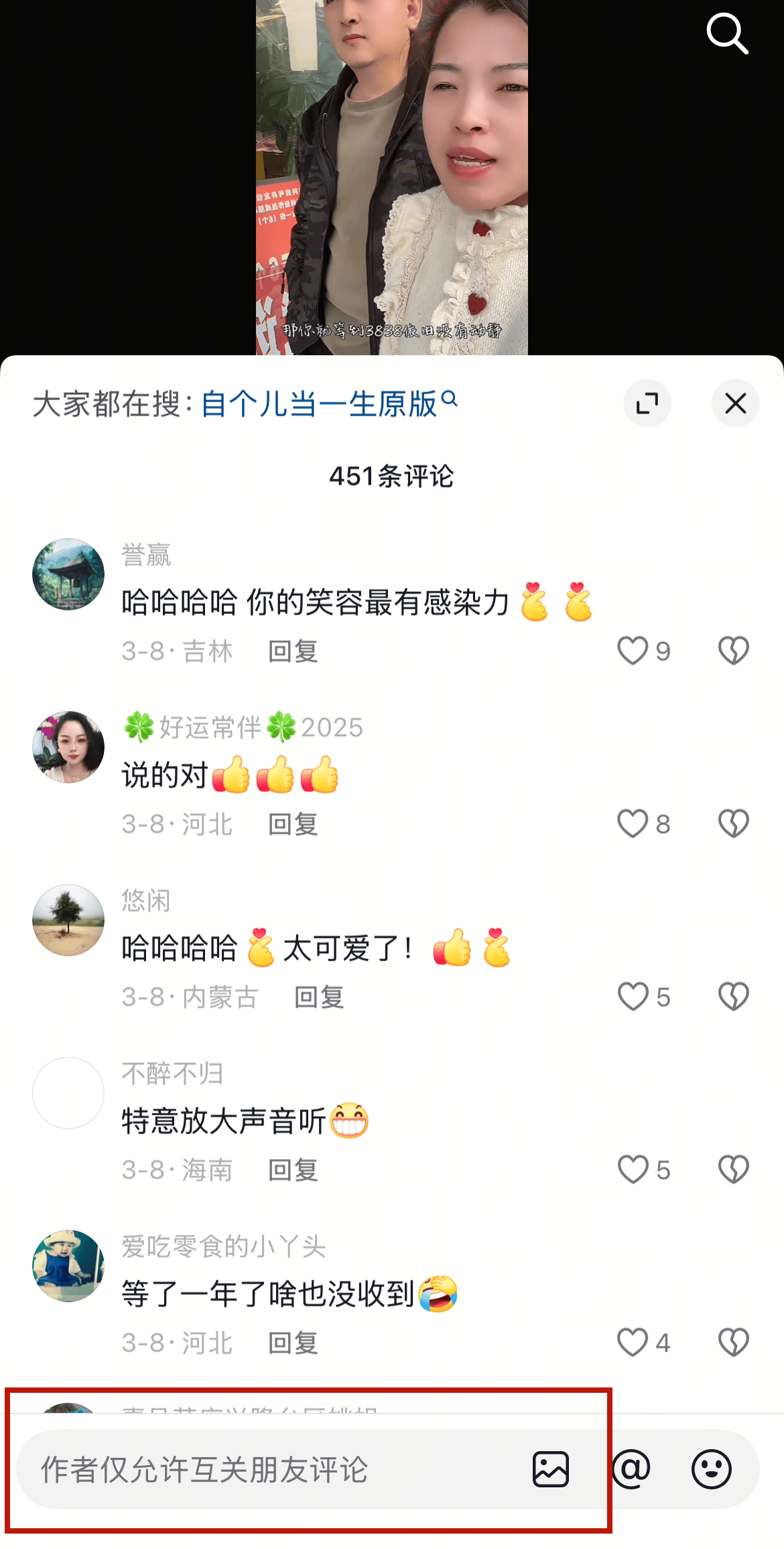
Task: Open 好运常伴2025's profile avatar
Action: click(x=68, y=747)
